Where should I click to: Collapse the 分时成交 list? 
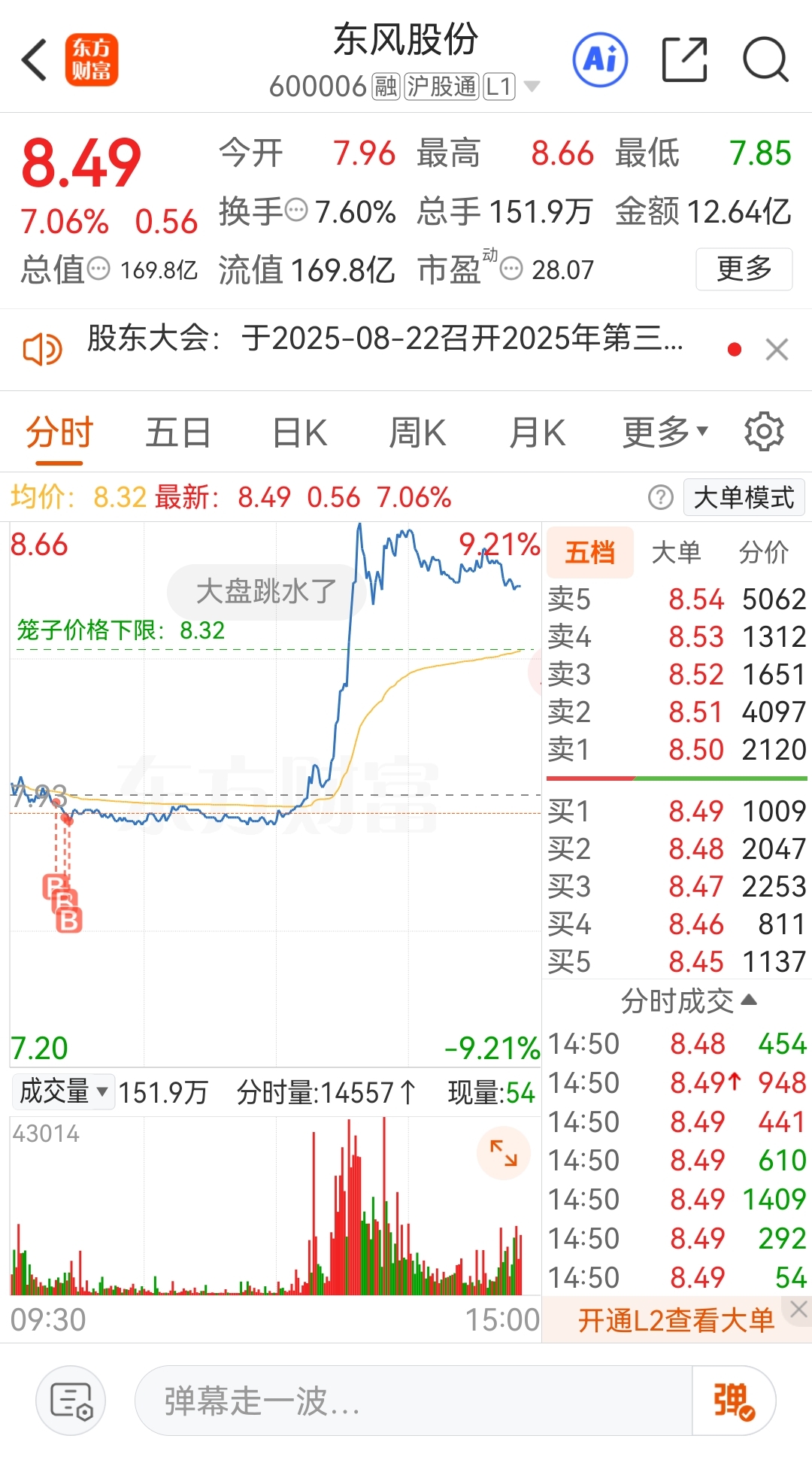[688, 1001]
